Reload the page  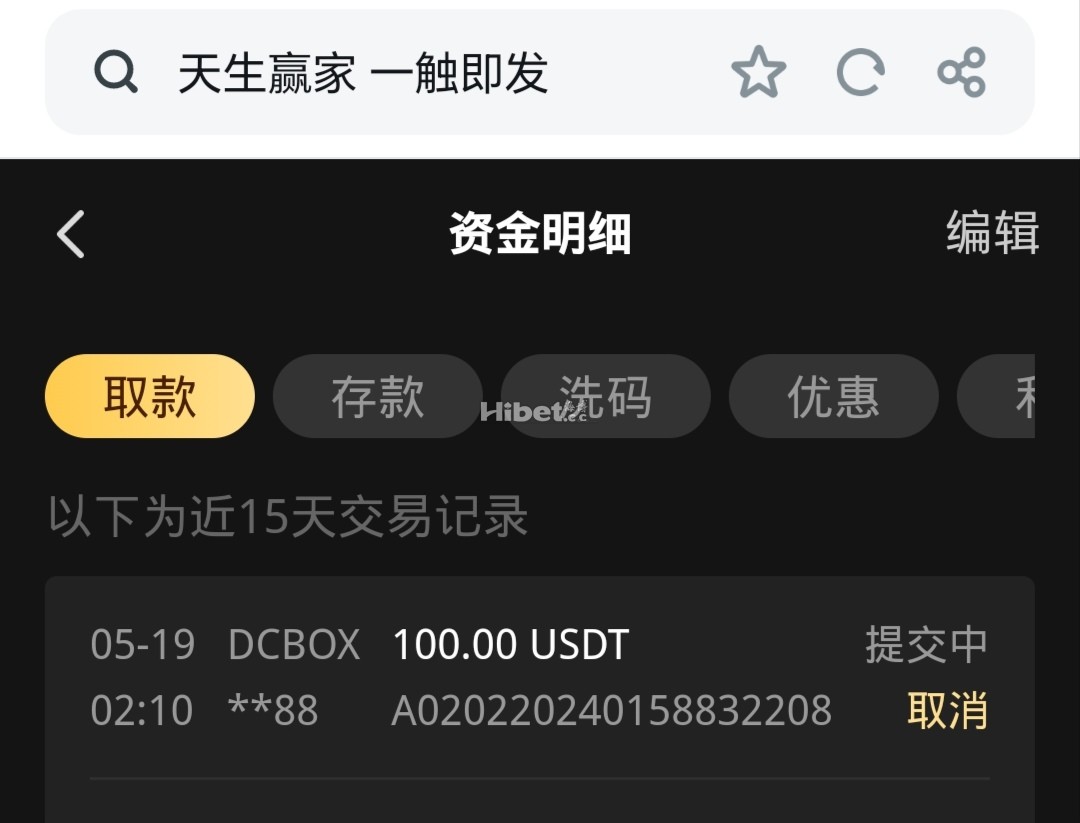860,73
